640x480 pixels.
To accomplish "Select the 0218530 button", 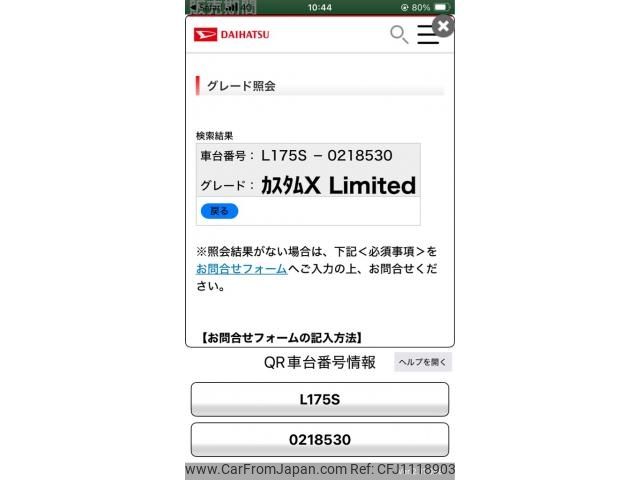I will (320, 439).
